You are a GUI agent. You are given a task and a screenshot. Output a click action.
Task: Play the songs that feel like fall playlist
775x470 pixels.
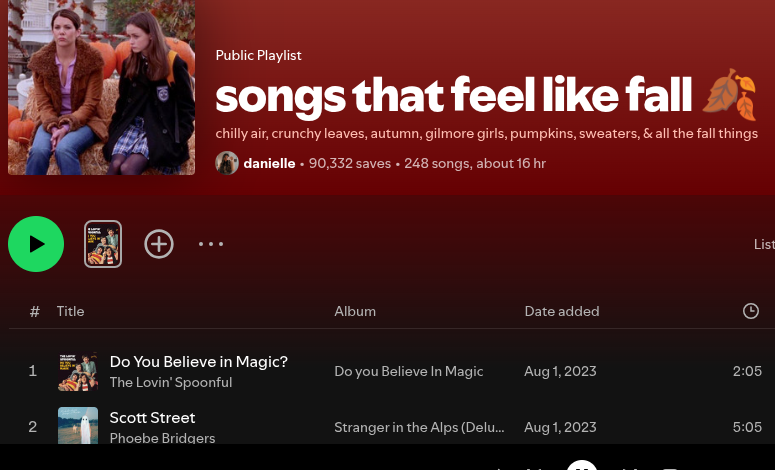pos(36,244)
